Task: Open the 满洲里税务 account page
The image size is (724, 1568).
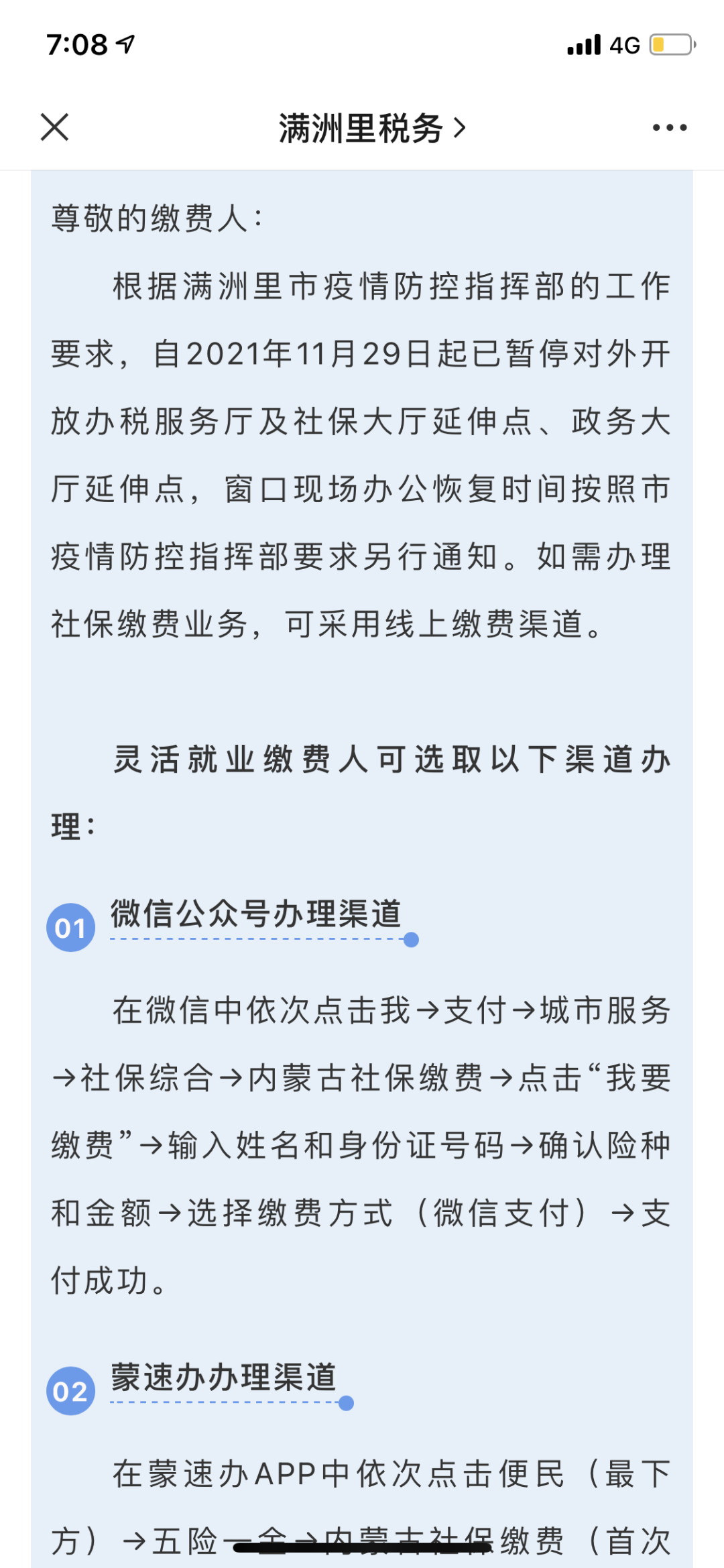Action: (x=372, y=127)
